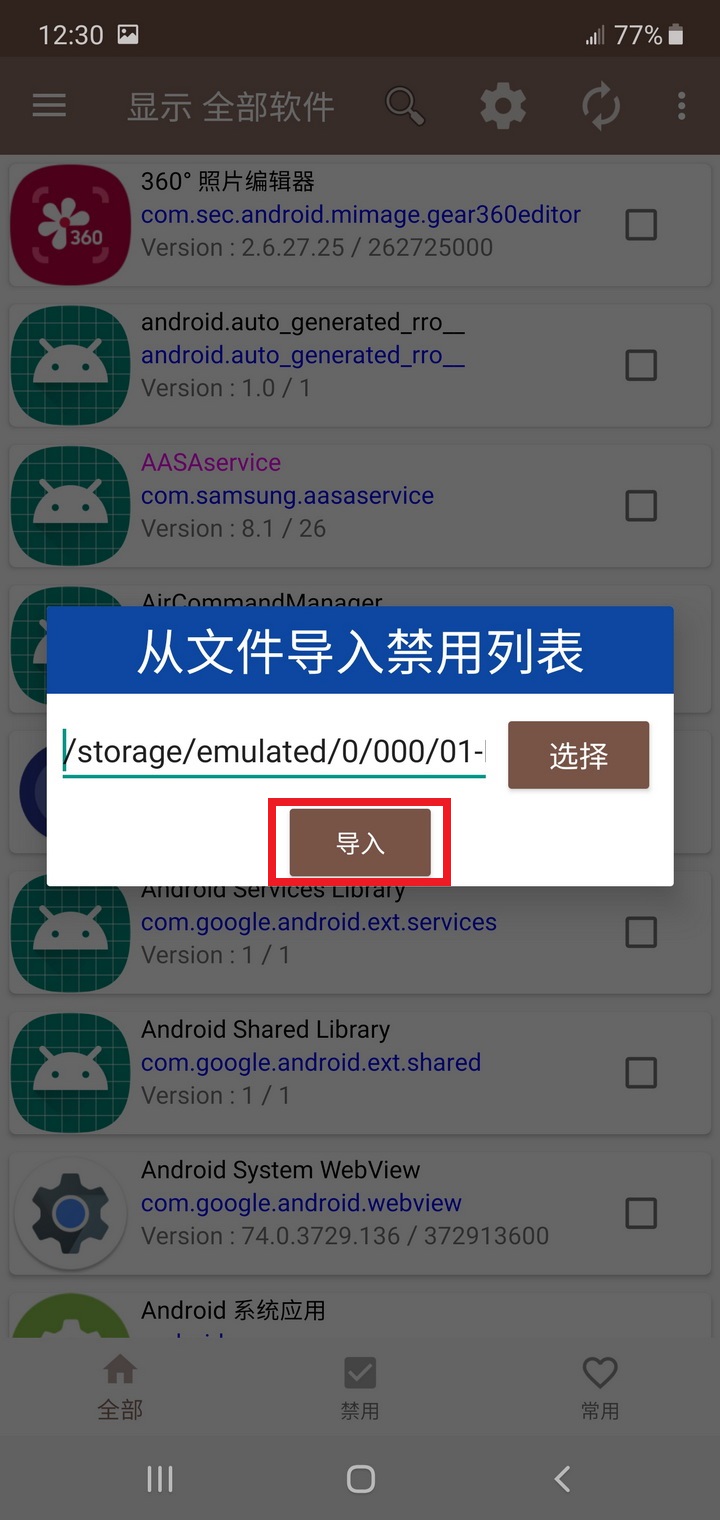Screen dimensions: 720x1520
Task: Switch to the 全部 tab
Action: pyautogui.click(x=120, y=1387)
